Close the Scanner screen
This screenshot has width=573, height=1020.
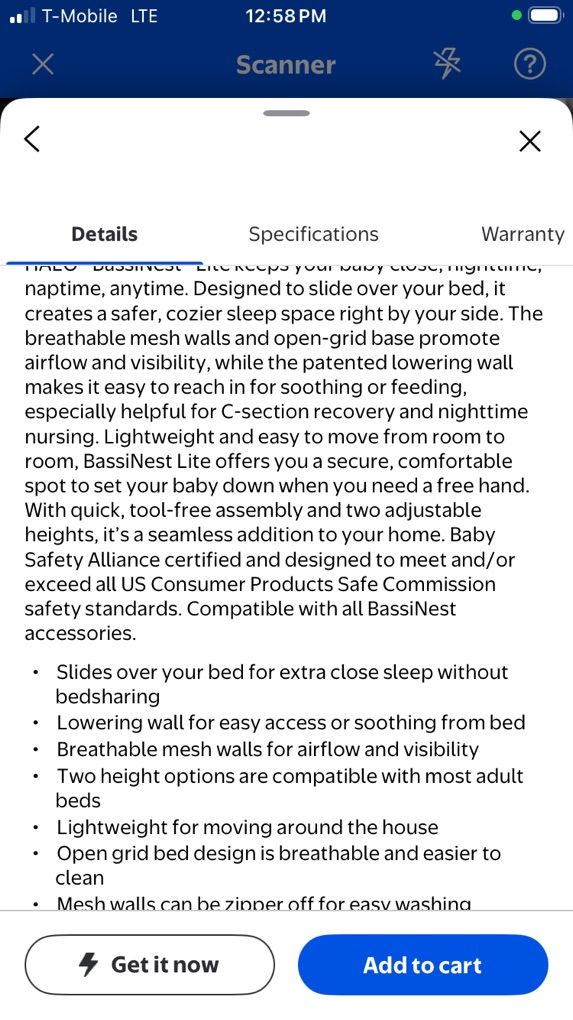point(43,64)
